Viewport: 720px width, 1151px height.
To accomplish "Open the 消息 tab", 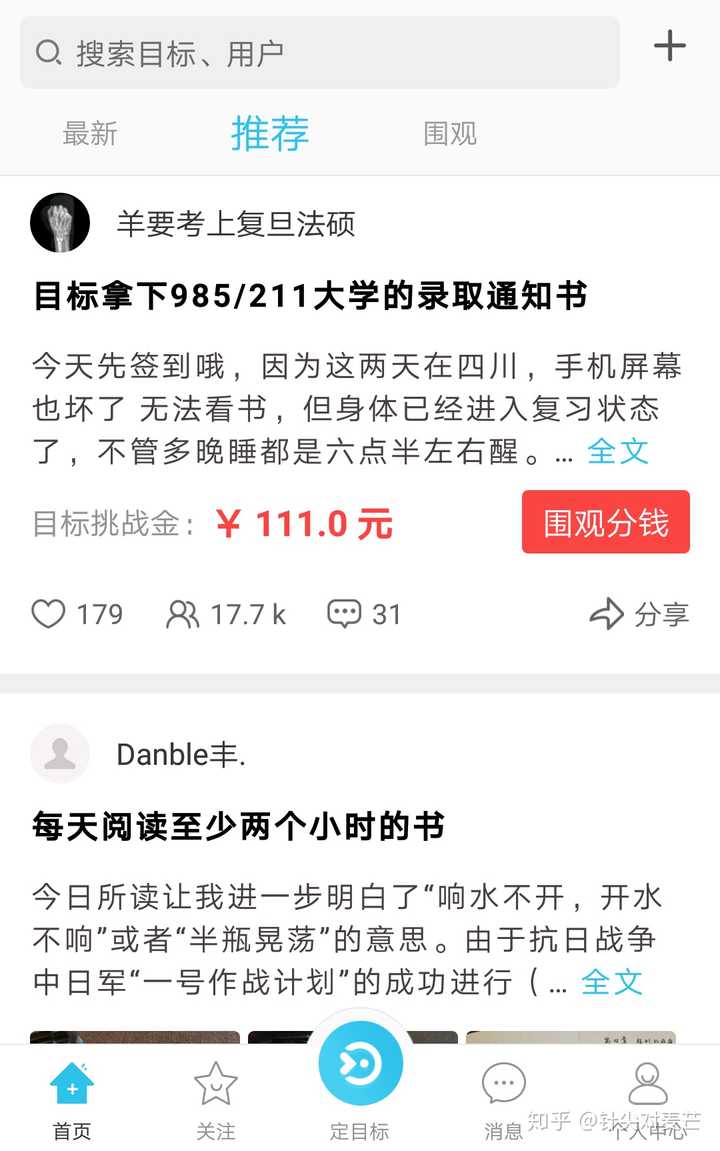I will (x=503, y=1100).
